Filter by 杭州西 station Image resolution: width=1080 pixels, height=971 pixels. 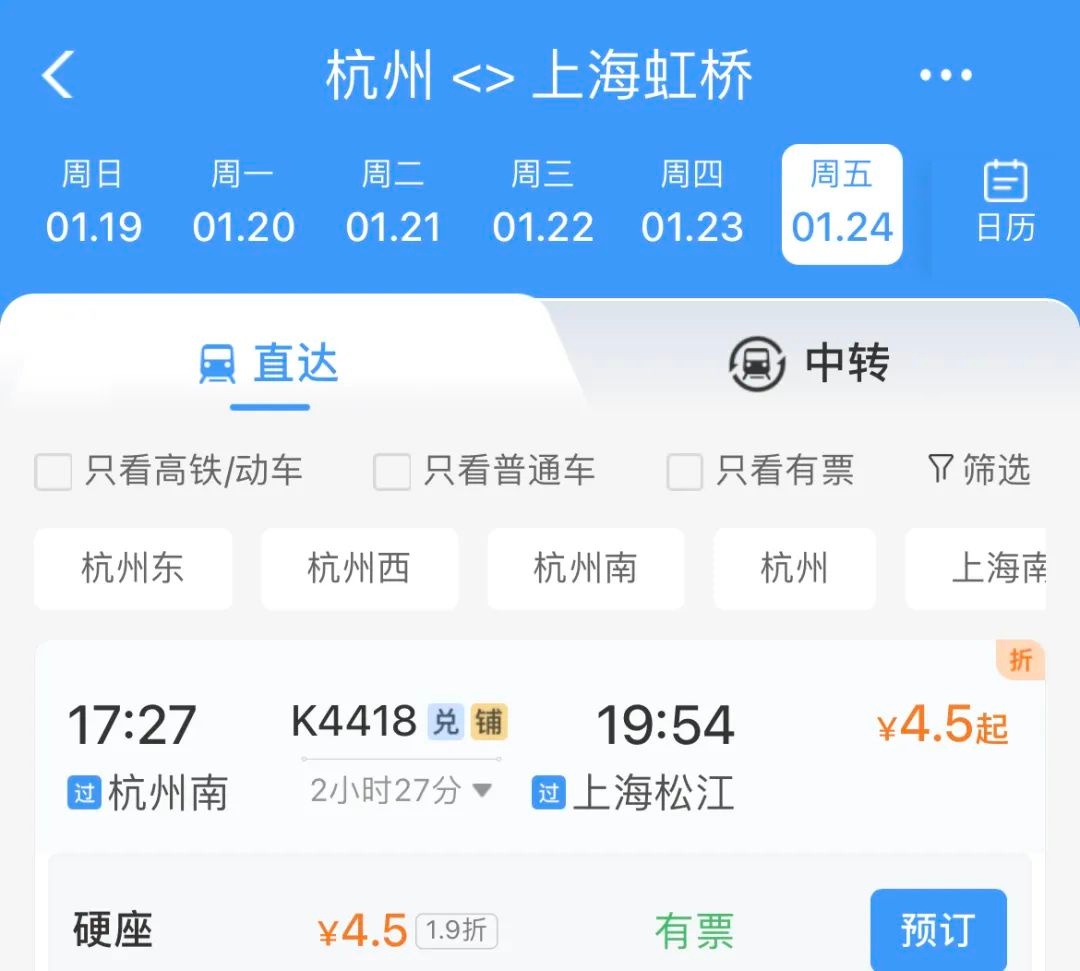[x=359, y=569]
